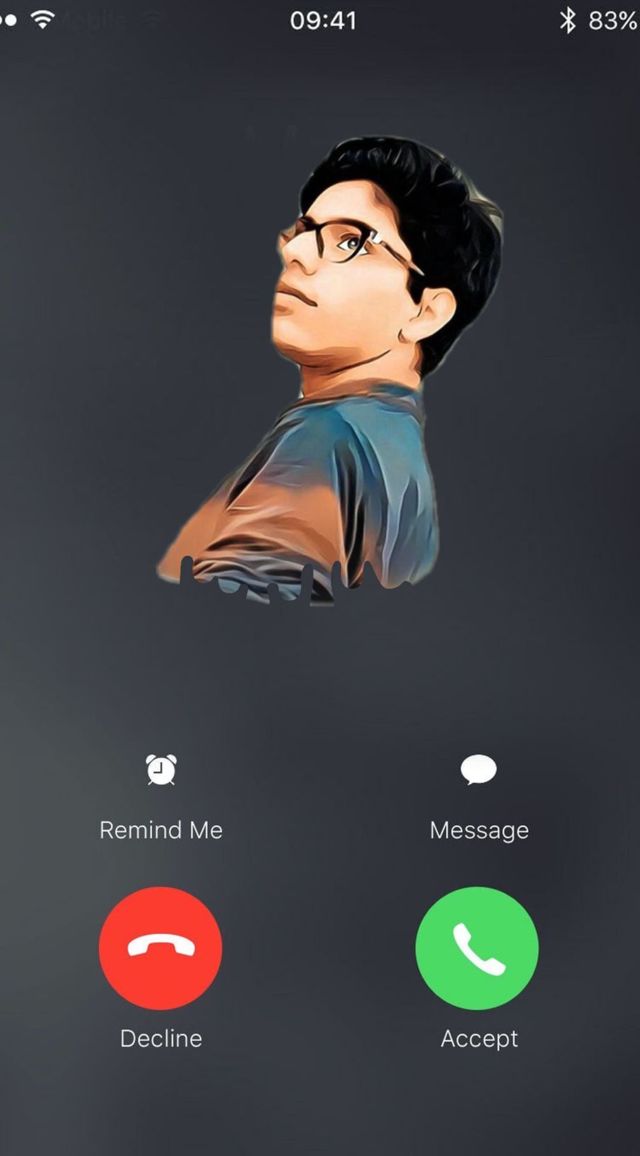The image size is (640, 1156).
Task: Decline the incoming call
Action: click(161, 948)
